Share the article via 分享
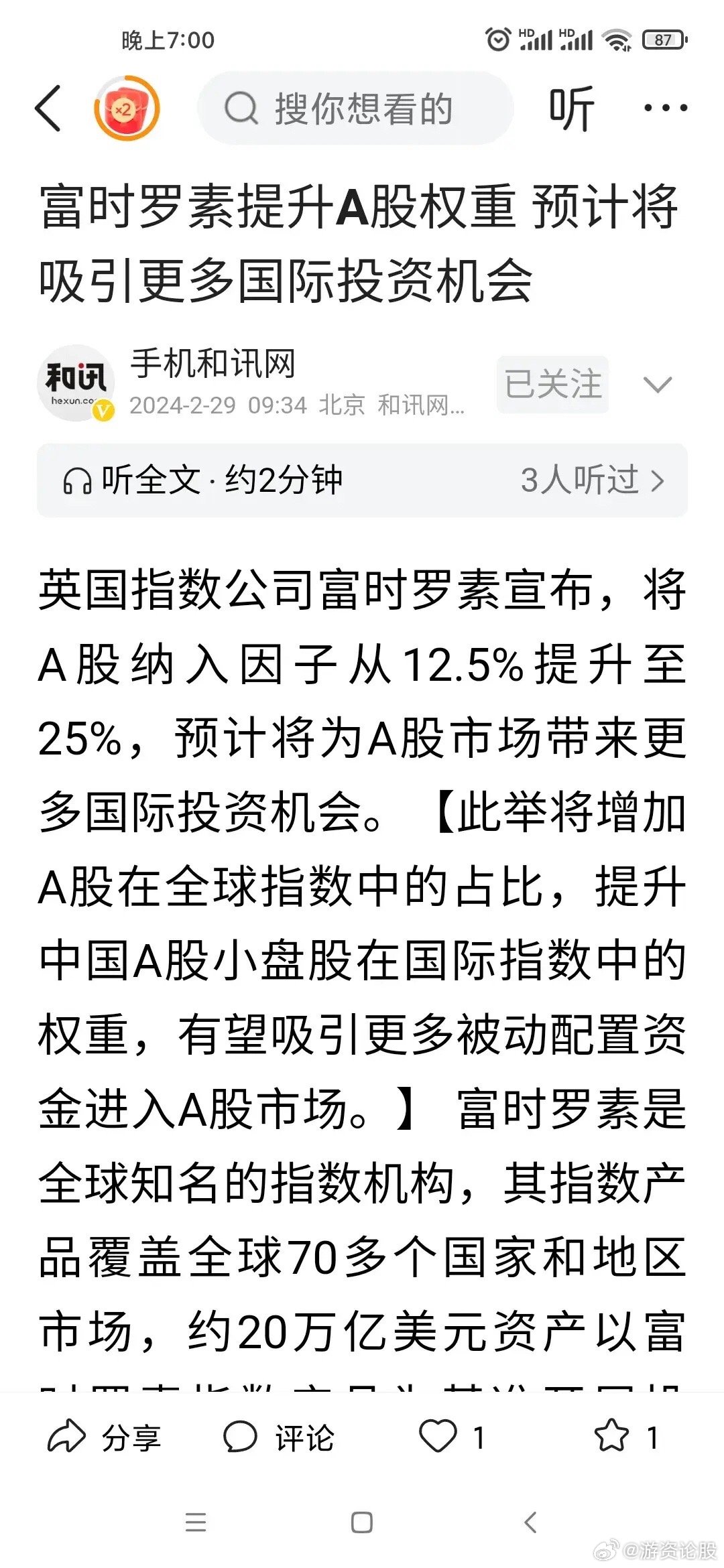 [105, 1438]
